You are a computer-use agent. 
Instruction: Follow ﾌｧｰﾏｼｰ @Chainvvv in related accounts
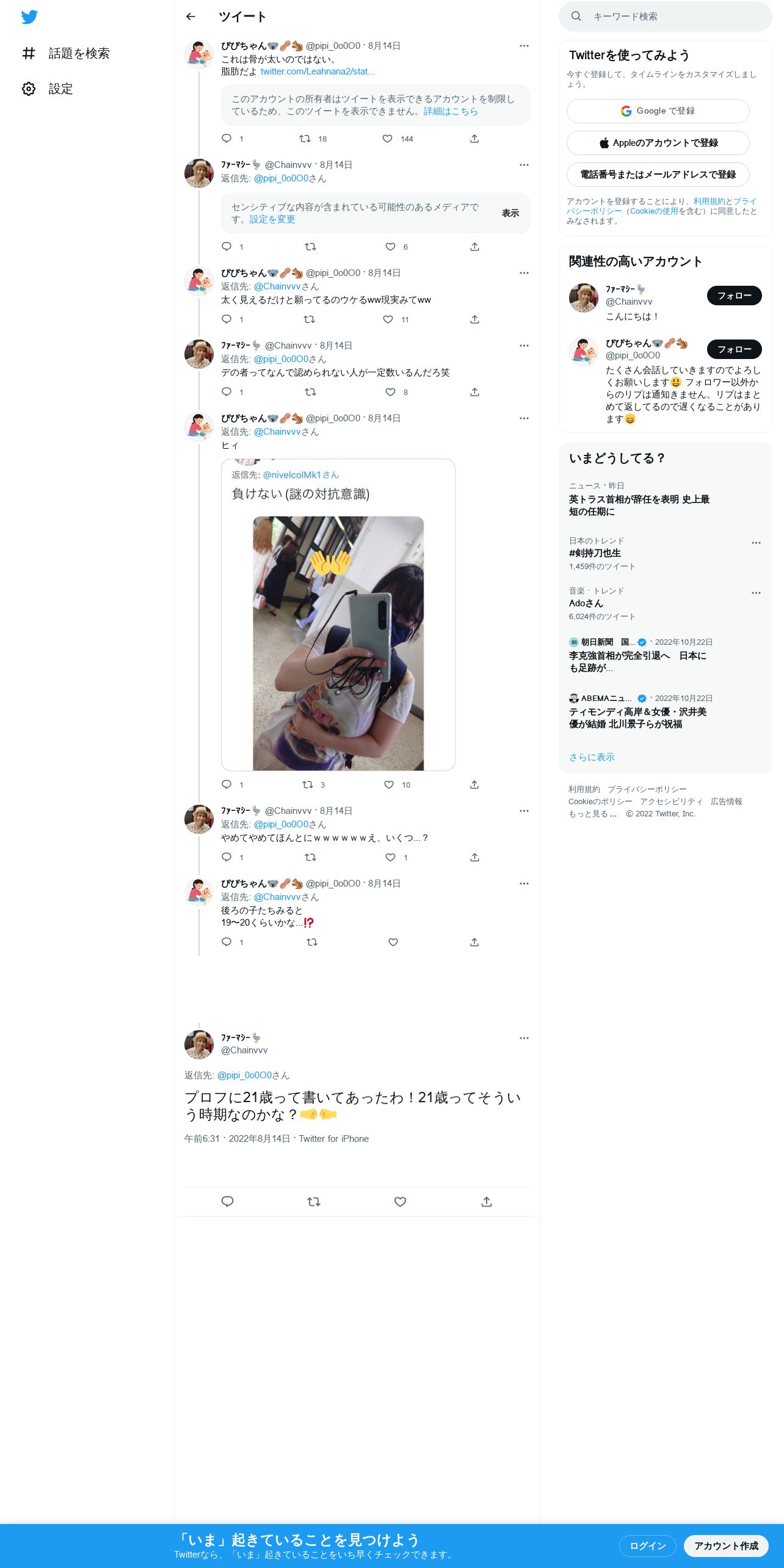[734, 296]
